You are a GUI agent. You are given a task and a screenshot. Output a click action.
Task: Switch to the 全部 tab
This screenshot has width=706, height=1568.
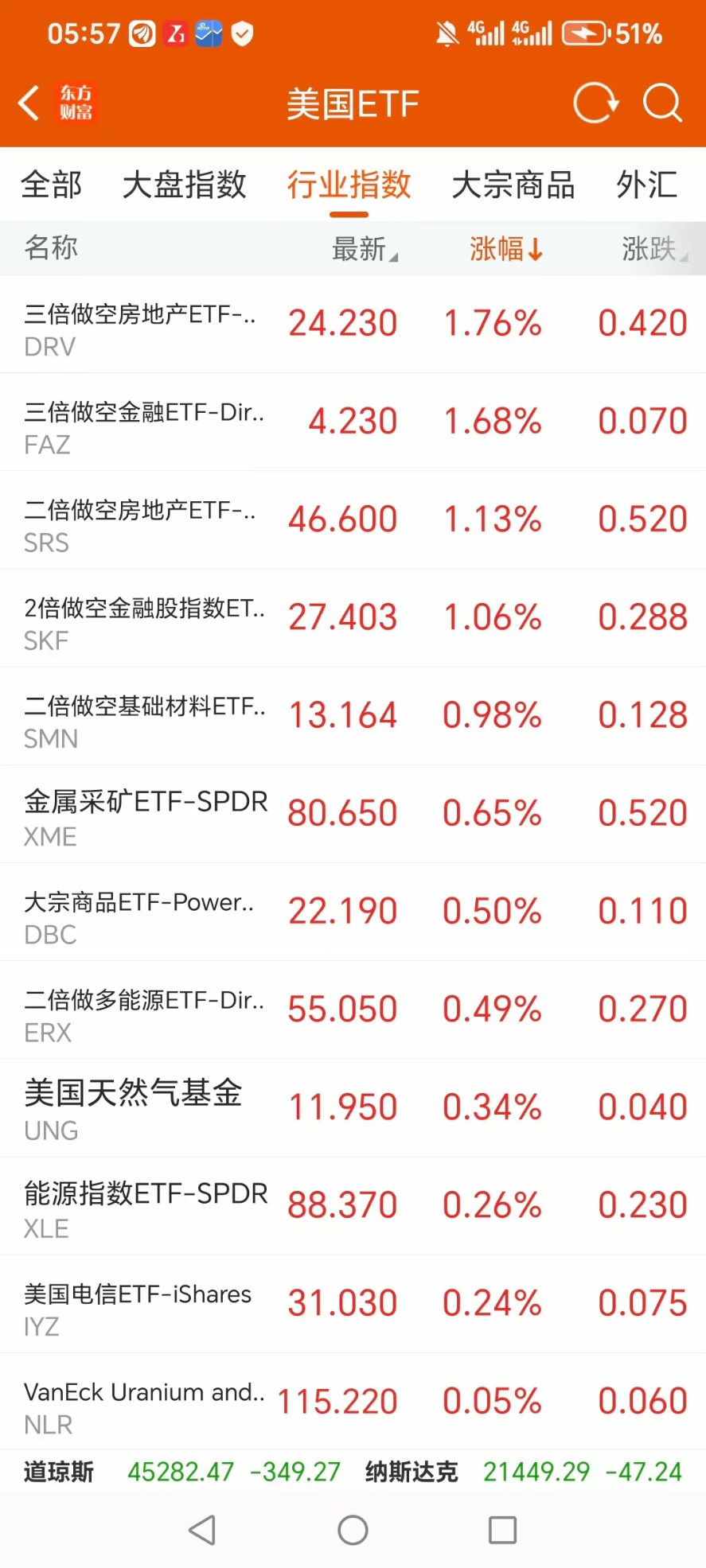(x=52, y=185)
